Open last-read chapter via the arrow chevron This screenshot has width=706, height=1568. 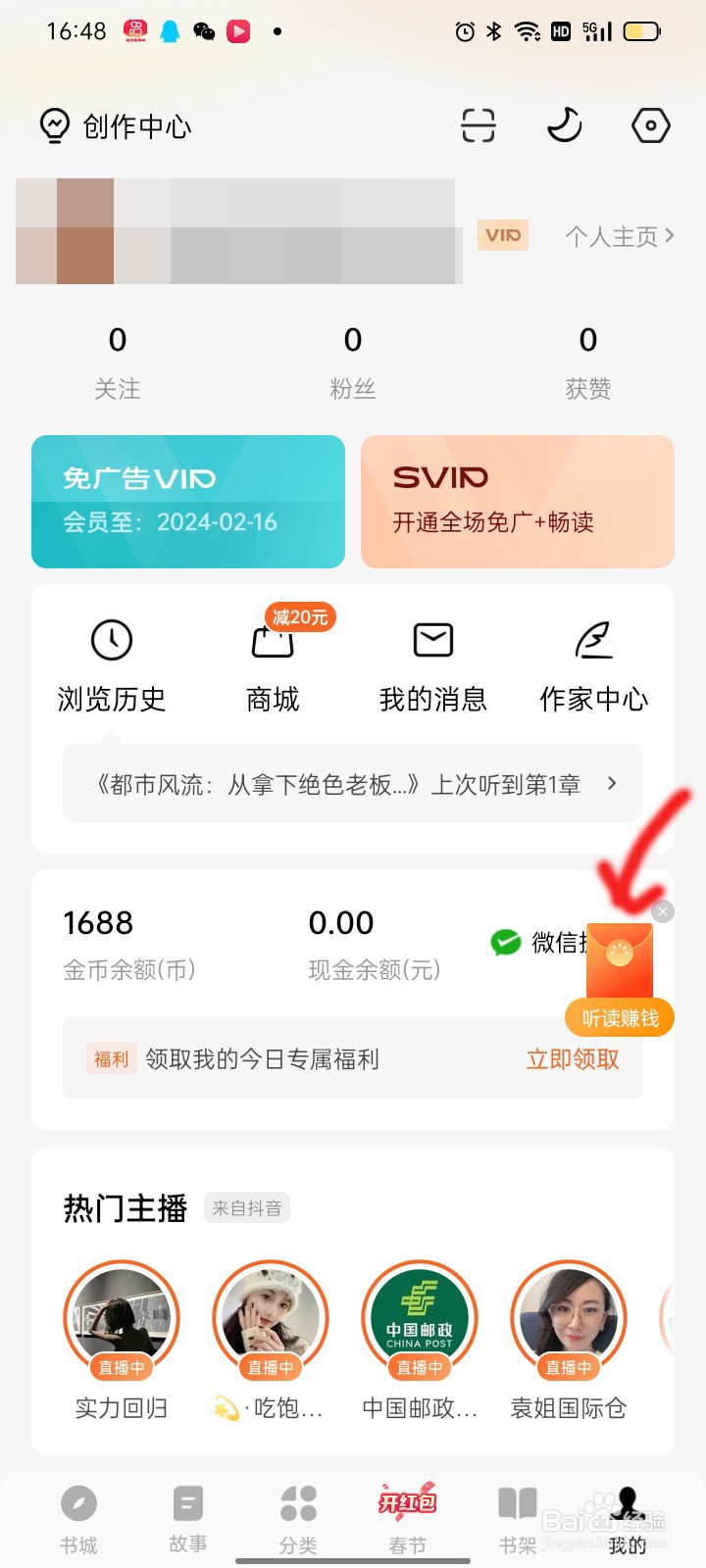tap(611, 783)
